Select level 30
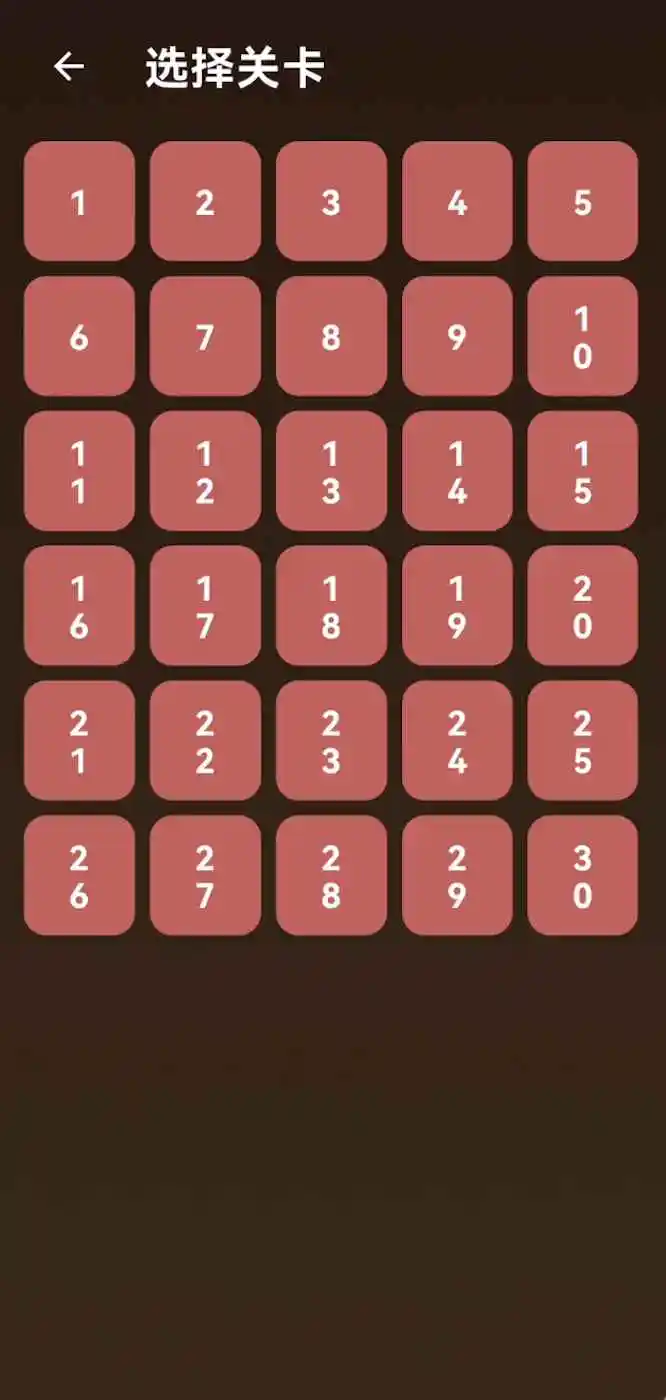 pos(582,876)
